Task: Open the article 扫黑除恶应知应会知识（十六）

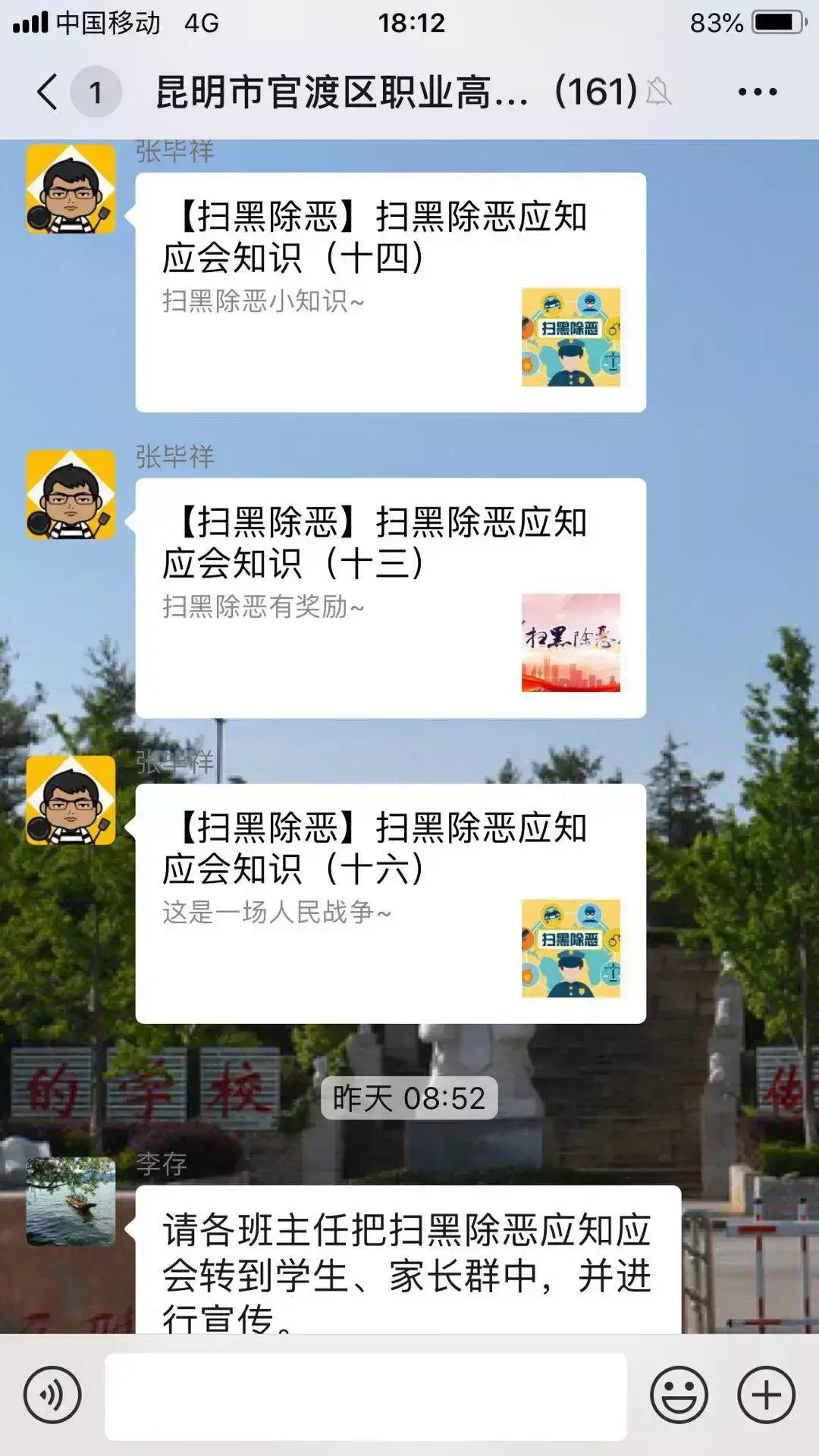Action: (x=390, y=903)
